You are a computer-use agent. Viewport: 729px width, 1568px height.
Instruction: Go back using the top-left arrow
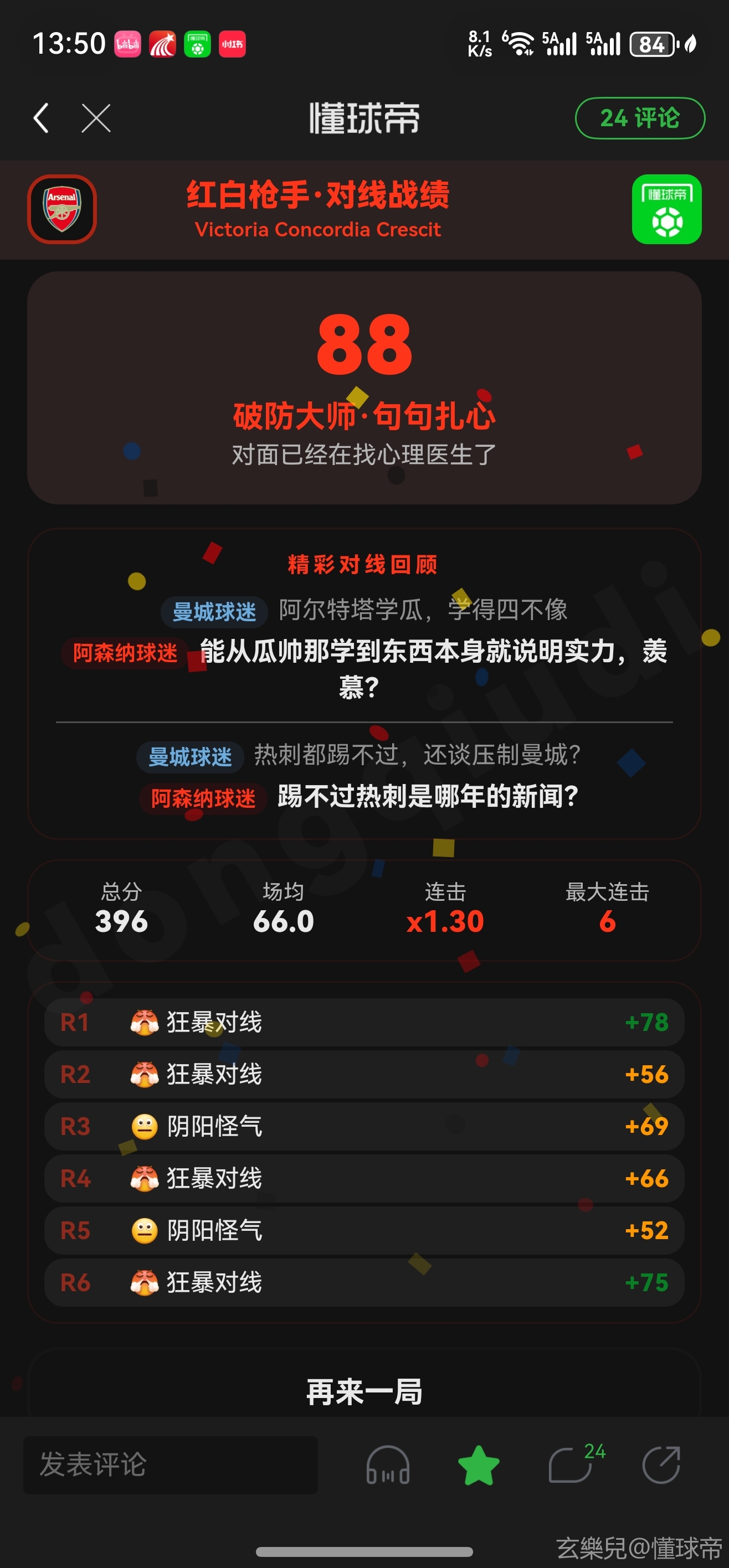tap(42, 118)
